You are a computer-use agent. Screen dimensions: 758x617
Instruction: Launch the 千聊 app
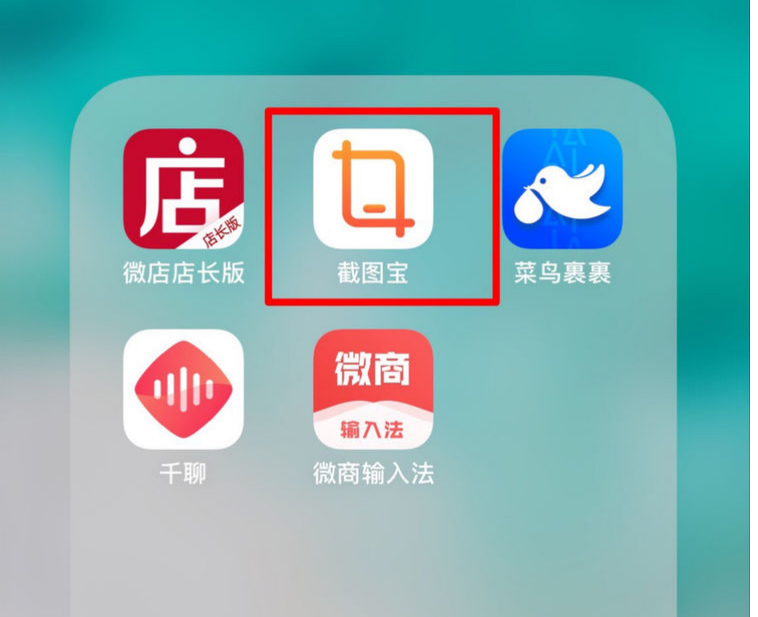coord(183,389)
